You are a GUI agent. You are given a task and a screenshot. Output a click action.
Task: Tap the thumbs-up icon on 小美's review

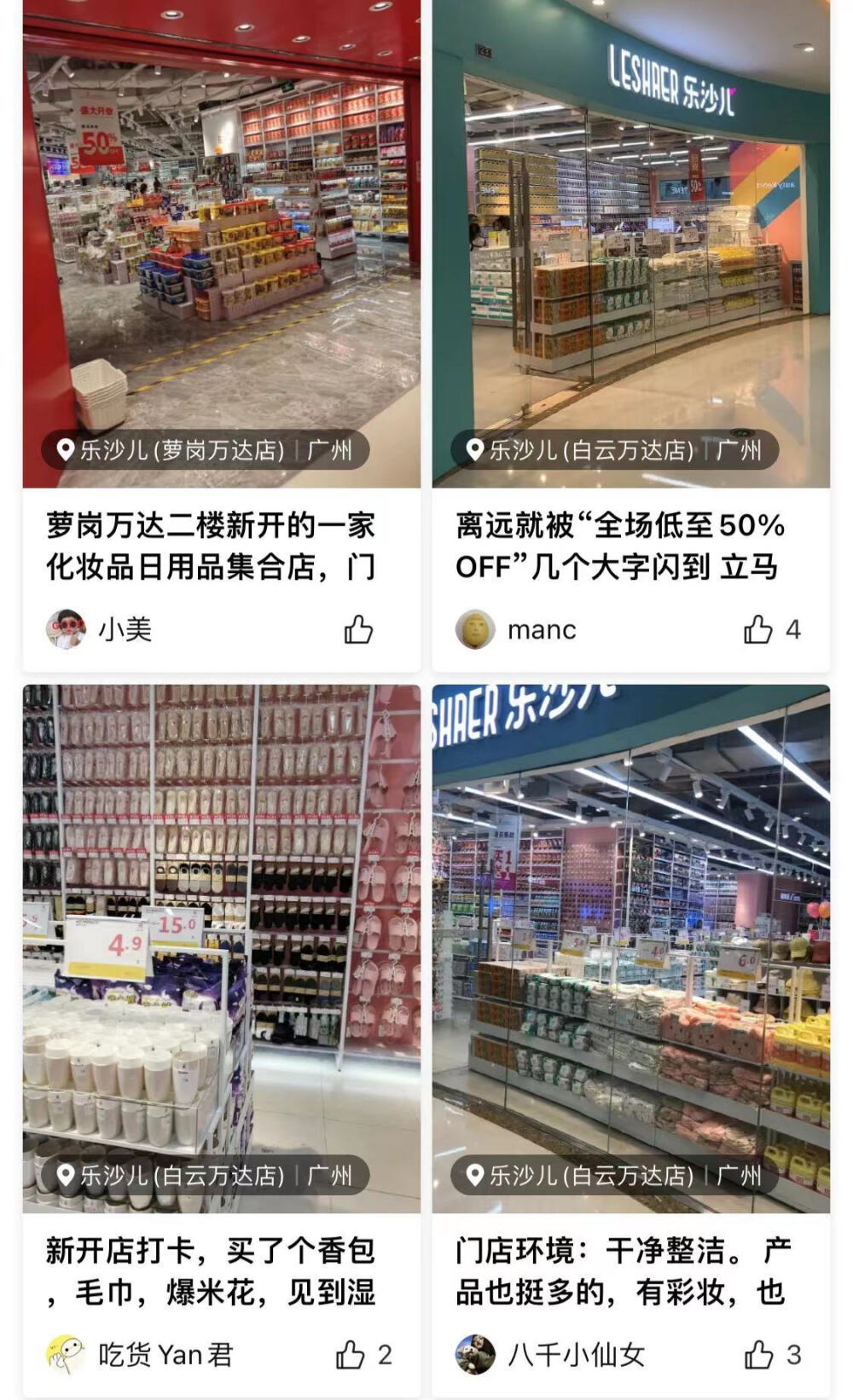coord(359,629)
